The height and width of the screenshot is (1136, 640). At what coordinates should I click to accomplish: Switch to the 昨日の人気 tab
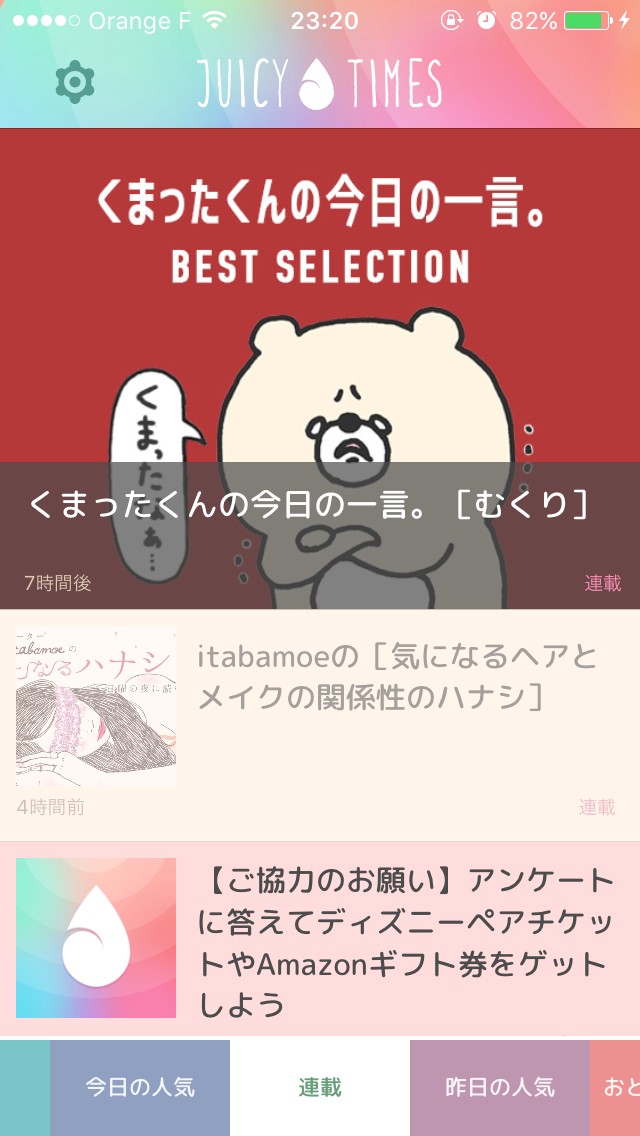(499, 1087)
